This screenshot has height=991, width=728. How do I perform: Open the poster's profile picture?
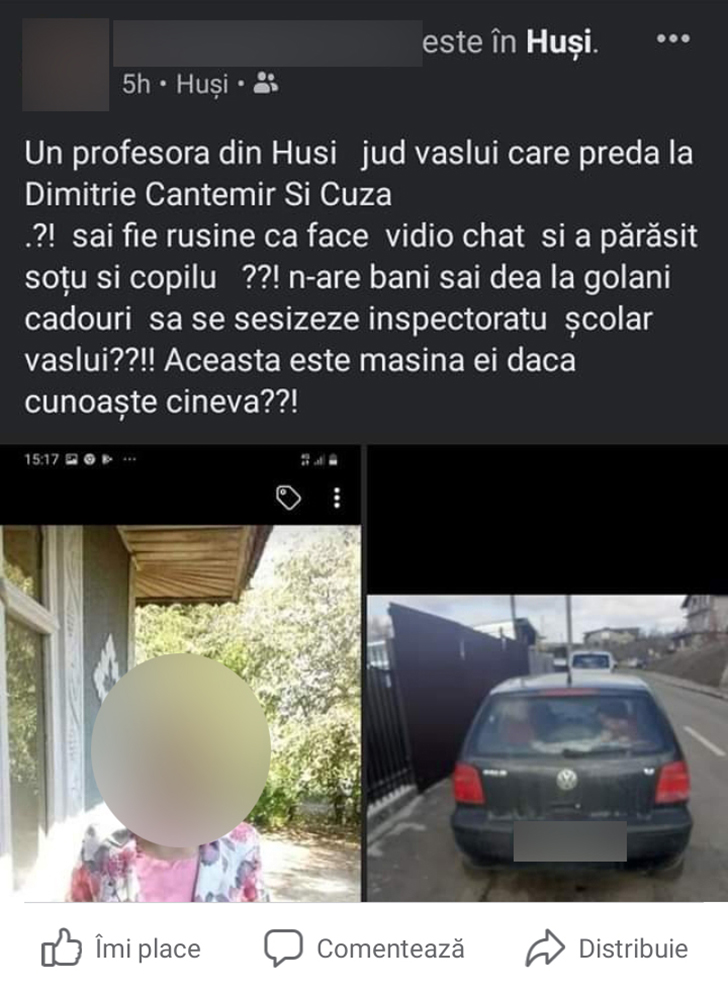[x=66, y=64]
